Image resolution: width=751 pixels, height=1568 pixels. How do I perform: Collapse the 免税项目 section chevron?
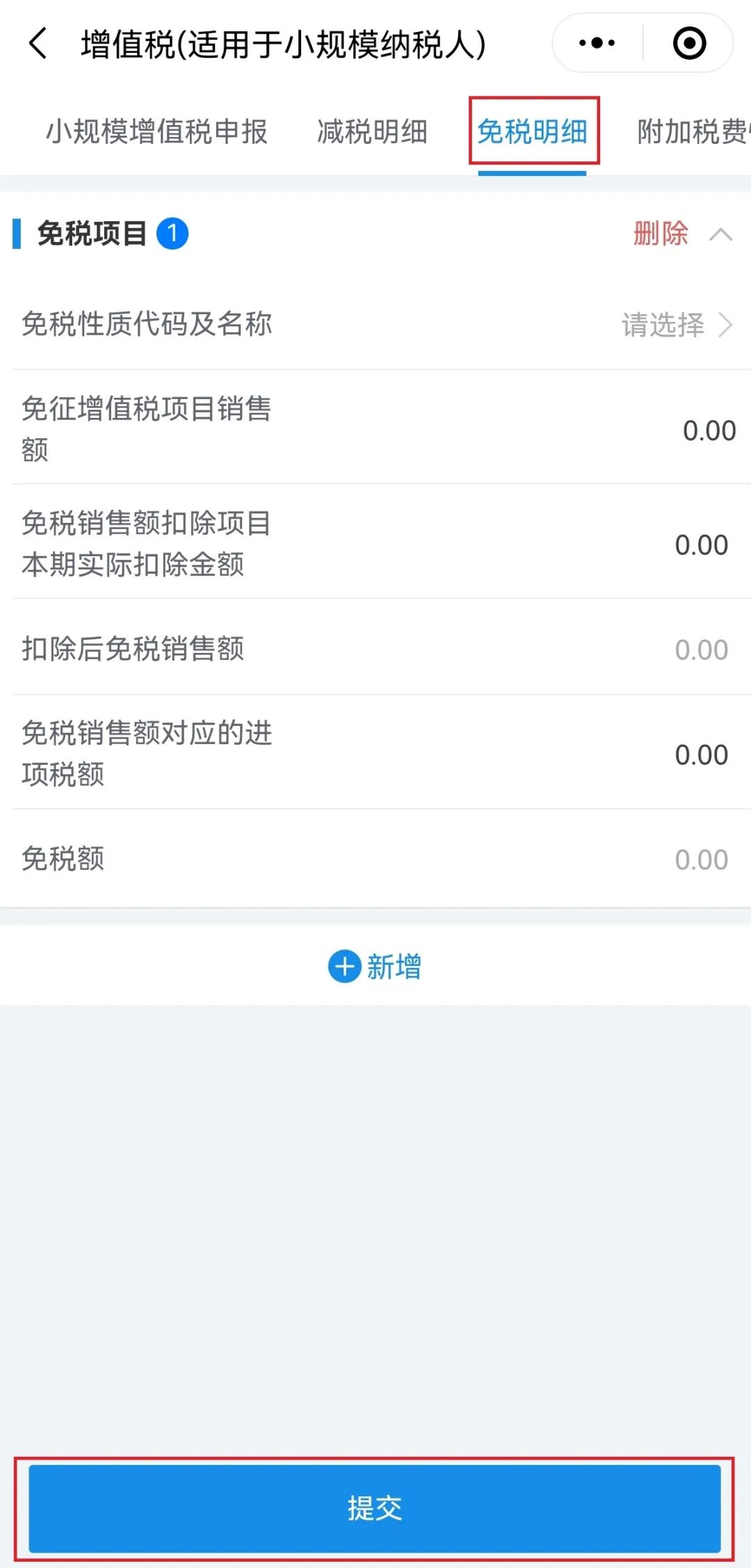click(x=720, y=234)
